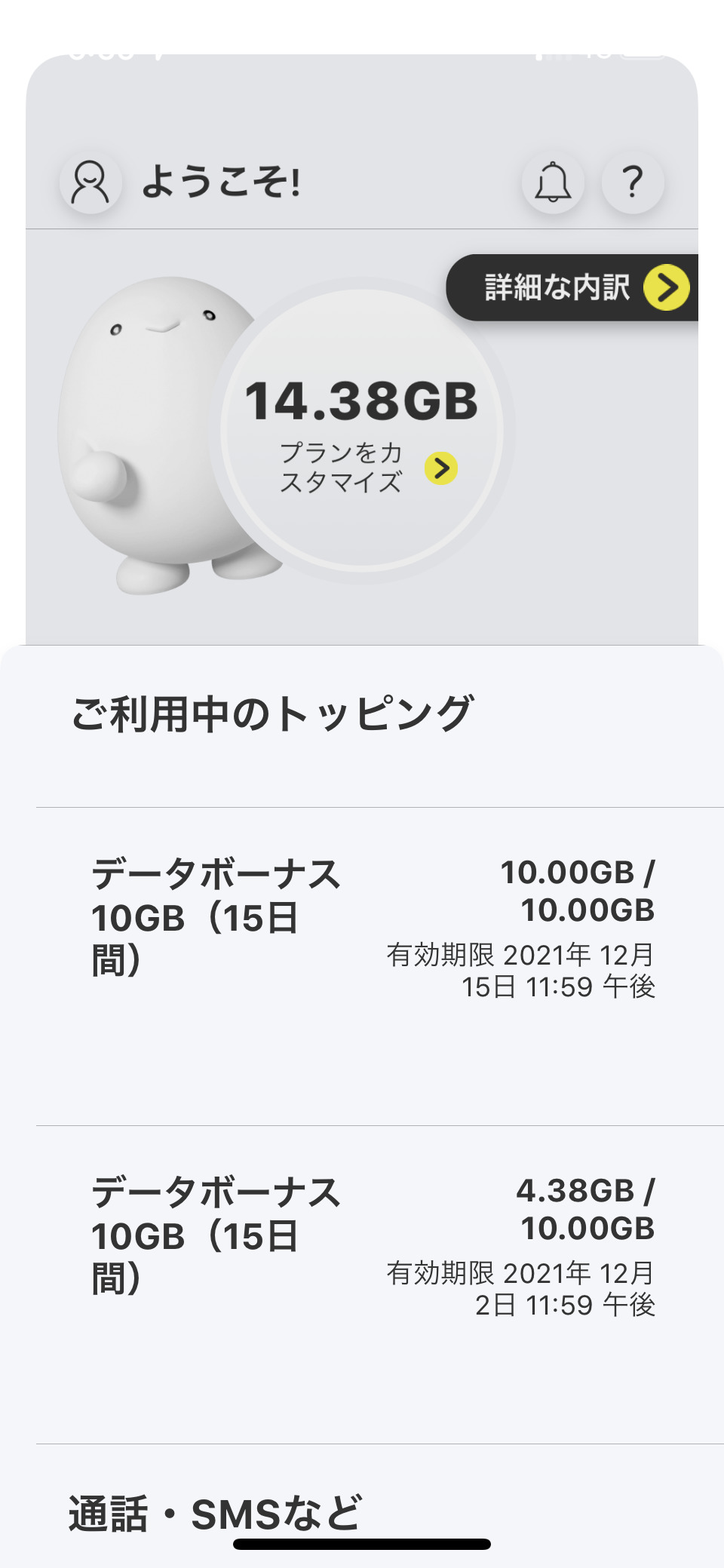The height and width of the screenshot is (1568, 724).
Task: Open プランをカスタマイズ to customize the plan
Action: 367,468
